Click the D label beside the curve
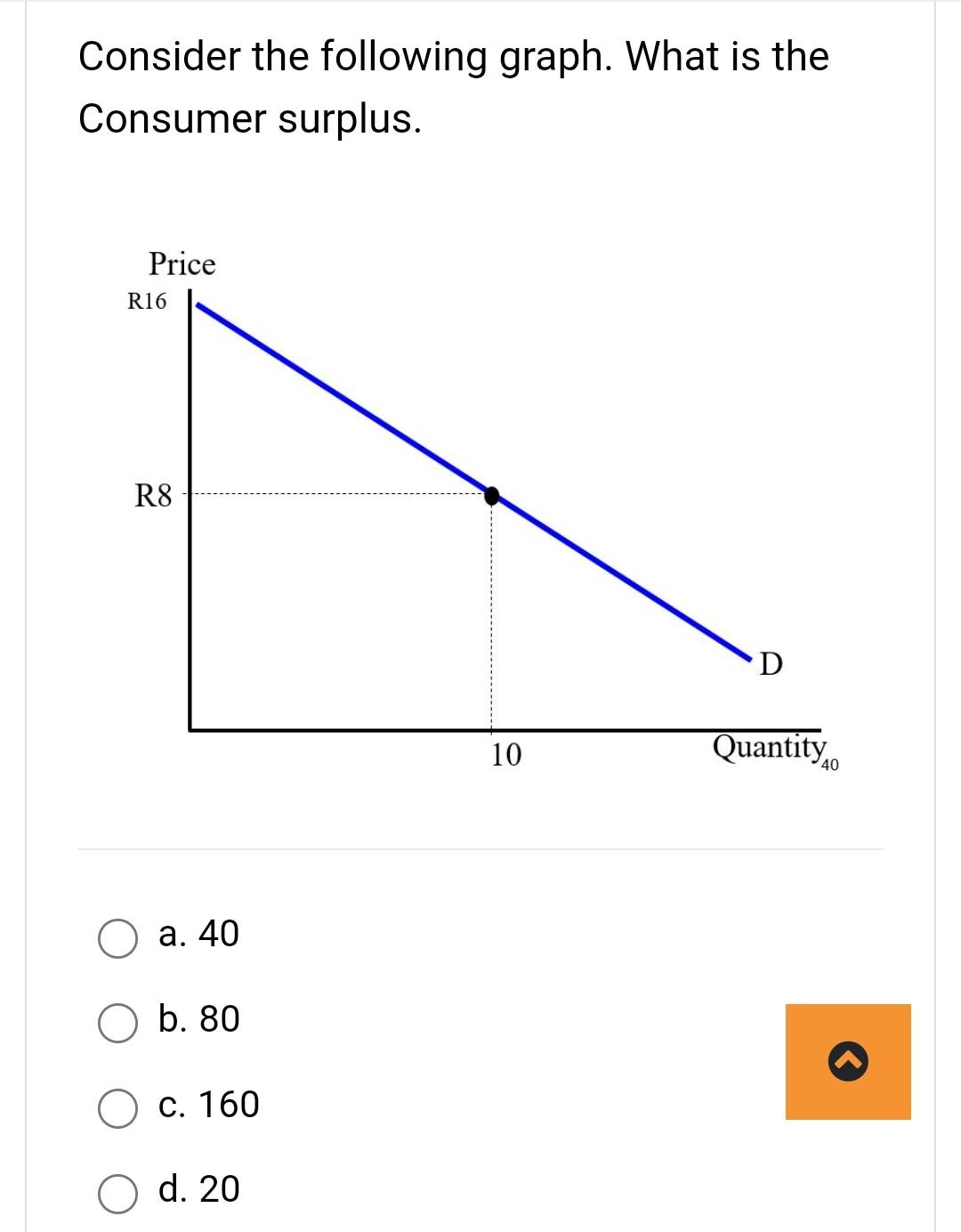The image size is (961, 1232). click(x=771, y=663)
